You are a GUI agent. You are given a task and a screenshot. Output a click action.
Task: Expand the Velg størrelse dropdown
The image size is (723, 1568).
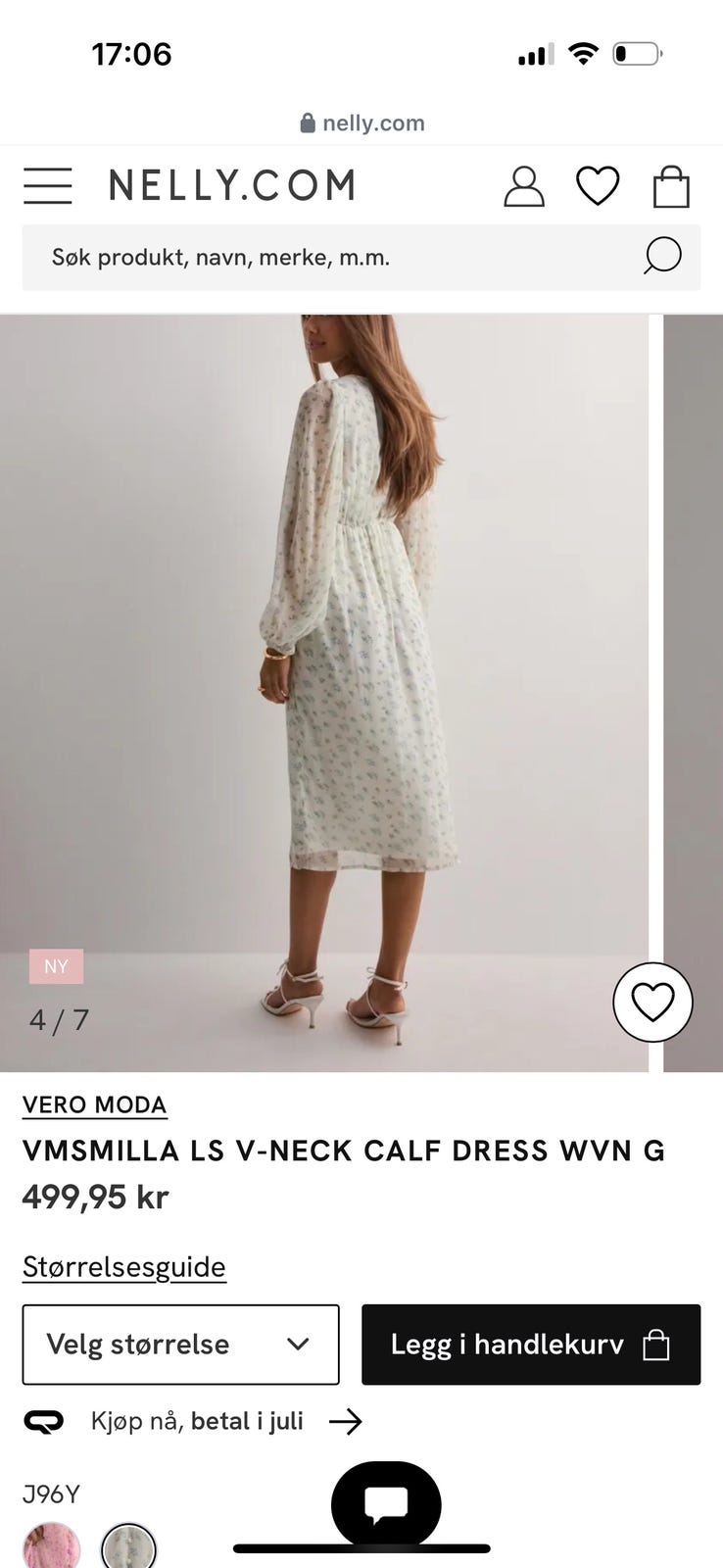tap(181, 1344)
